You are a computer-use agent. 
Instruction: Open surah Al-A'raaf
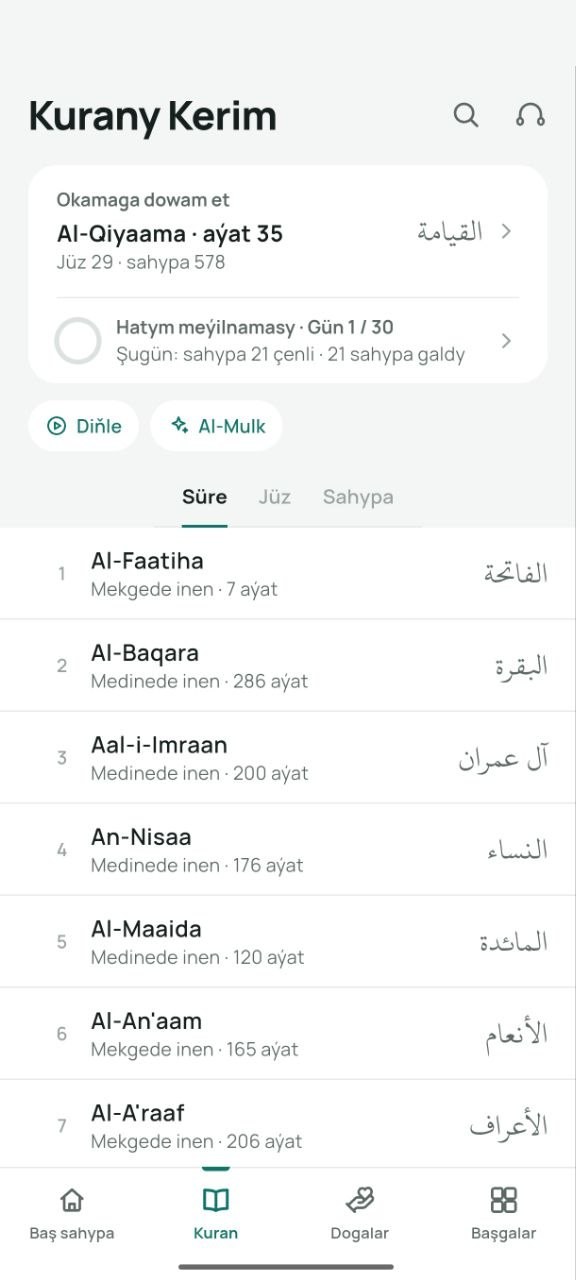pyautogui.click(x=288, y=1124)
